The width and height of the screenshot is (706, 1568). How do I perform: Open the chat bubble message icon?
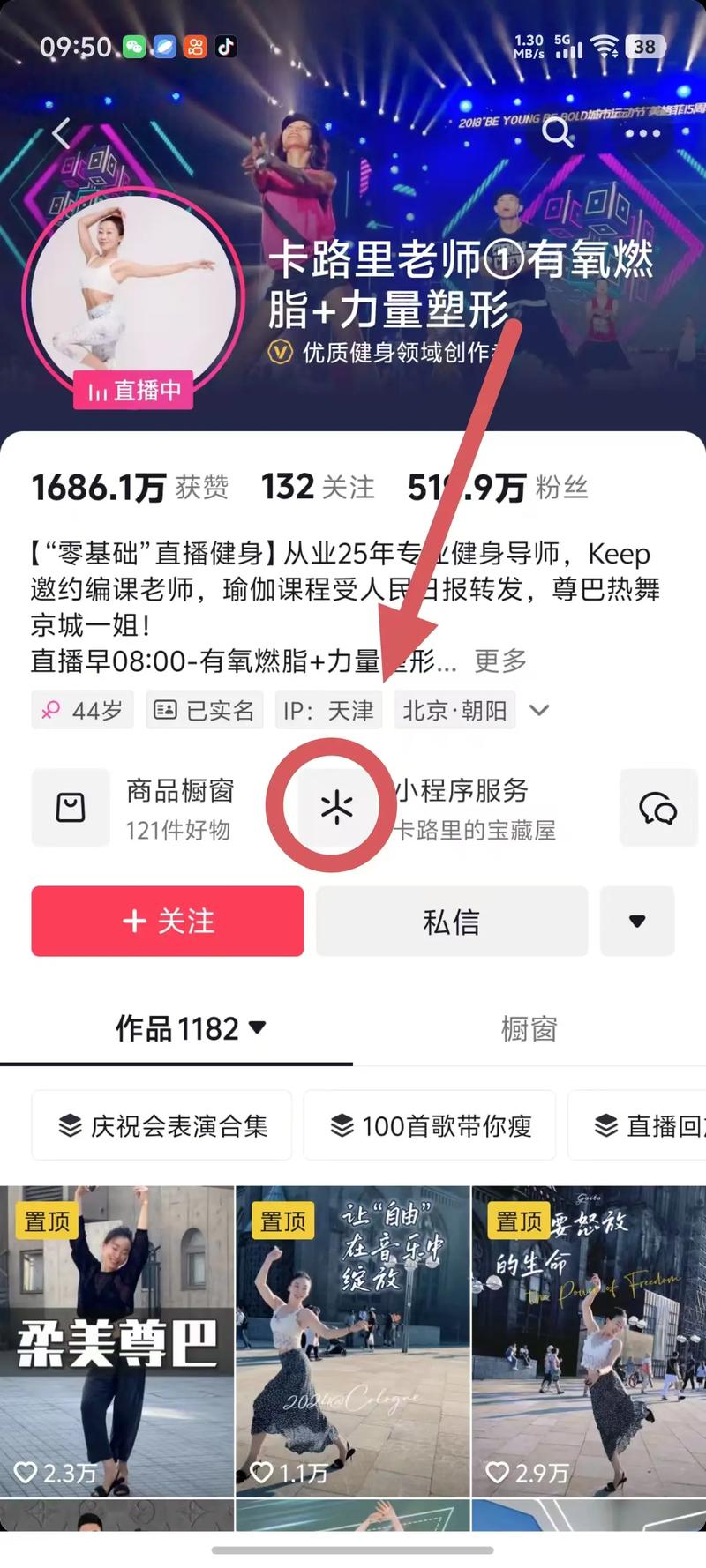coord(658,807)
